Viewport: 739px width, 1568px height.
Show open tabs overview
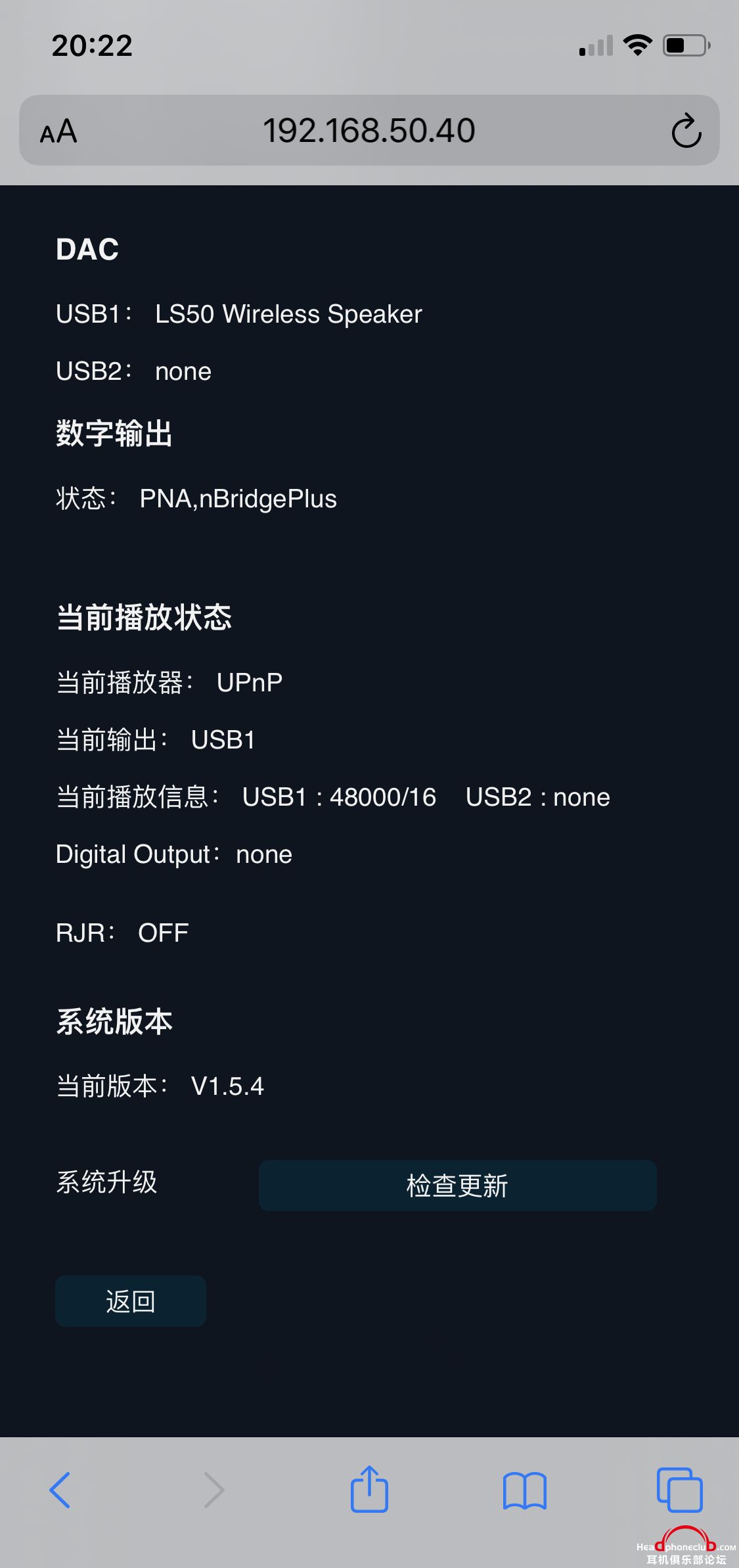pyautogui.click(x=679, y=1489)
